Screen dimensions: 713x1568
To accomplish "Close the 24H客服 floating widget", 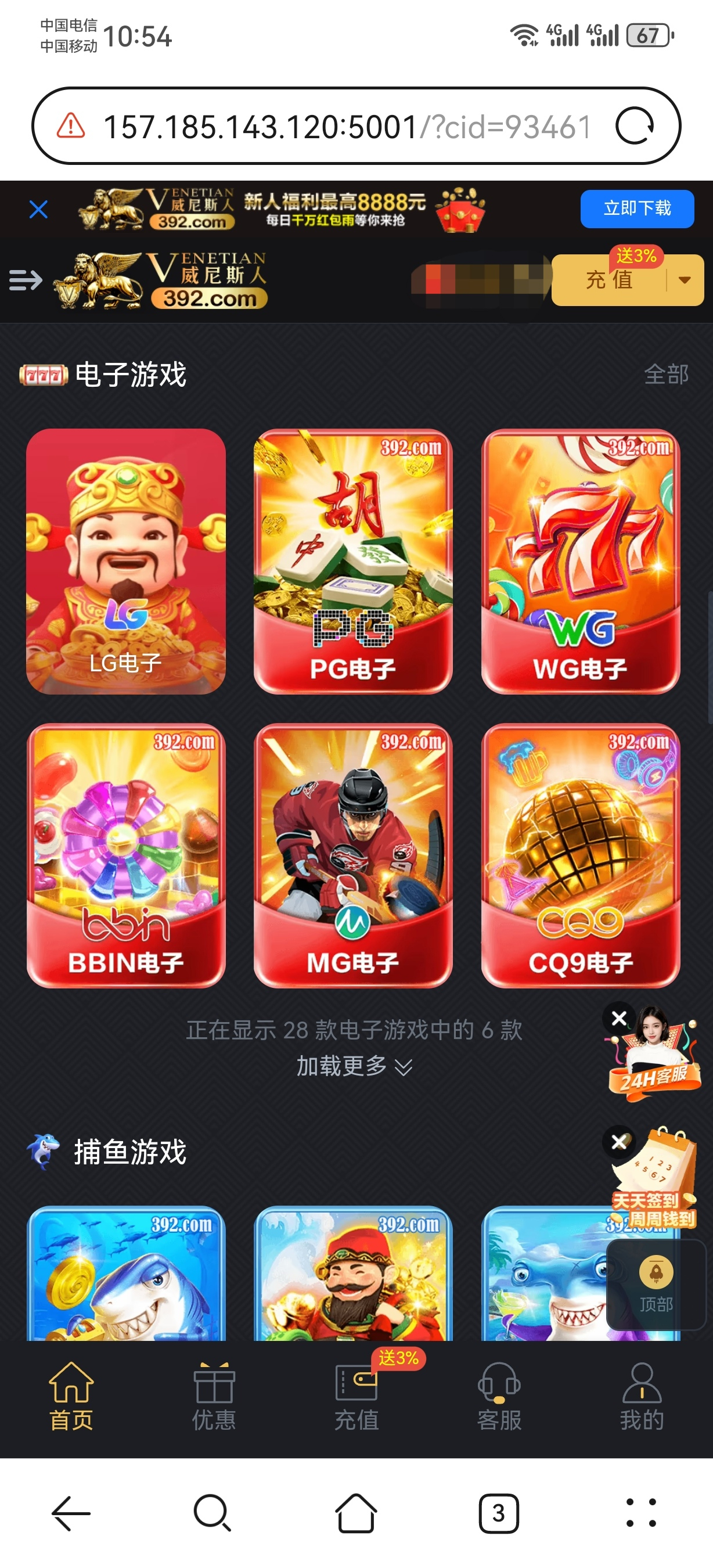I will click(x=619, y=1017).
